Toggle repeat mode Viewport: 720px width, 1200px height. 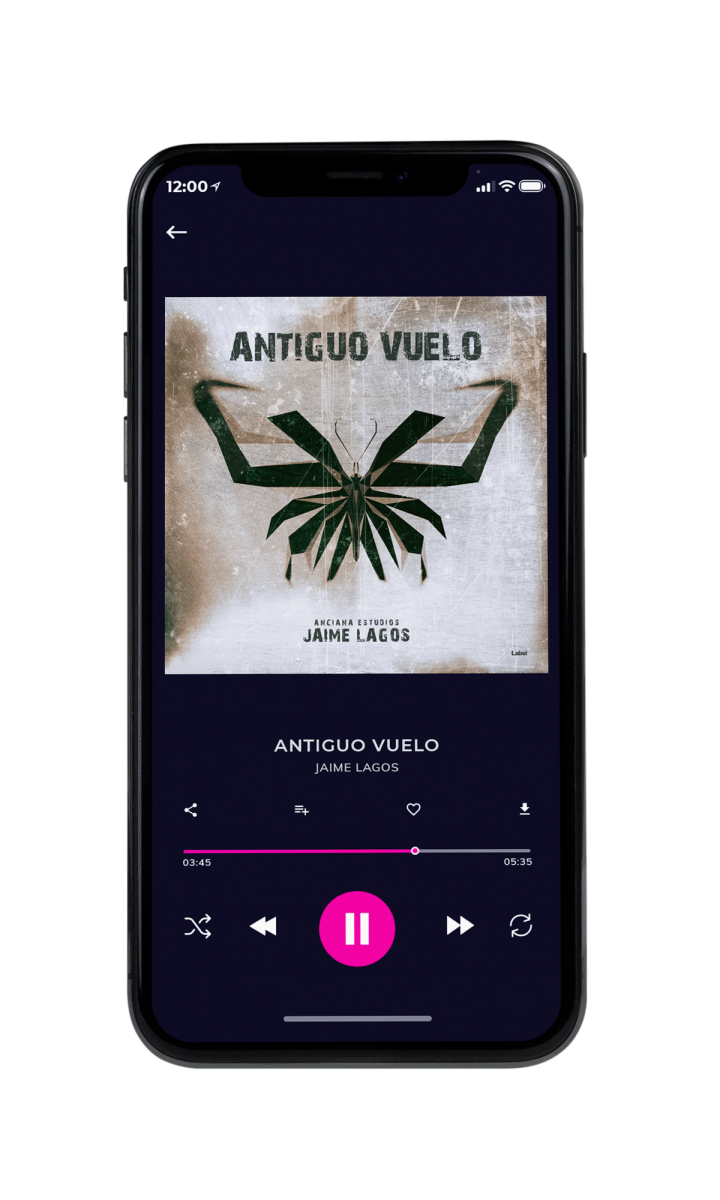pos(521,926)
